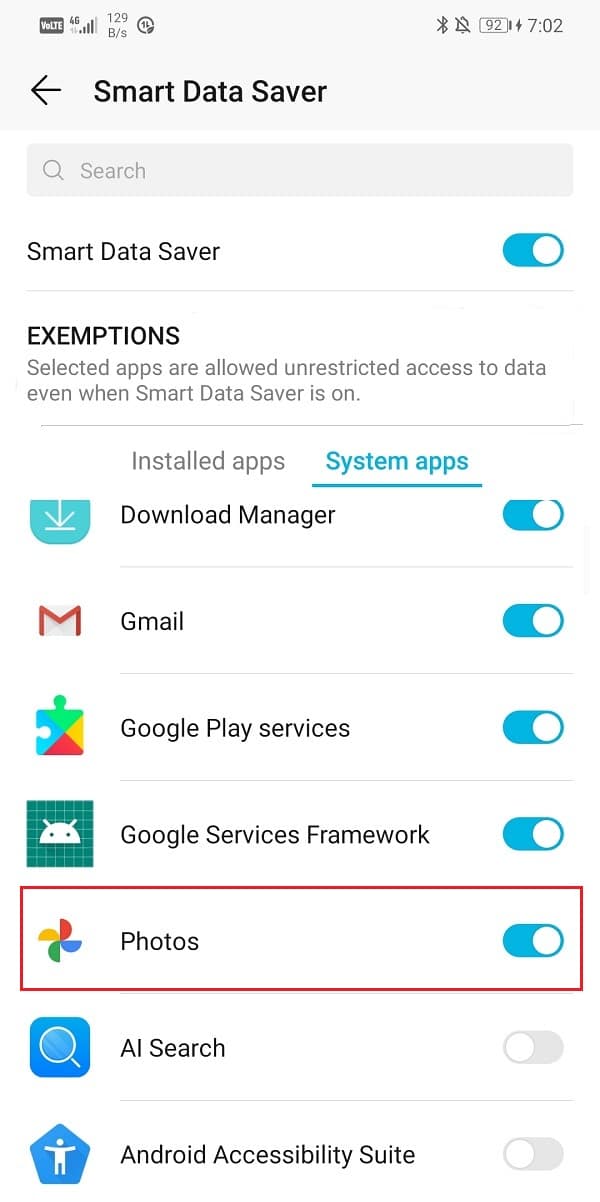
Task: Turn off Google Services Framework exemption
Action: [533, 834]
